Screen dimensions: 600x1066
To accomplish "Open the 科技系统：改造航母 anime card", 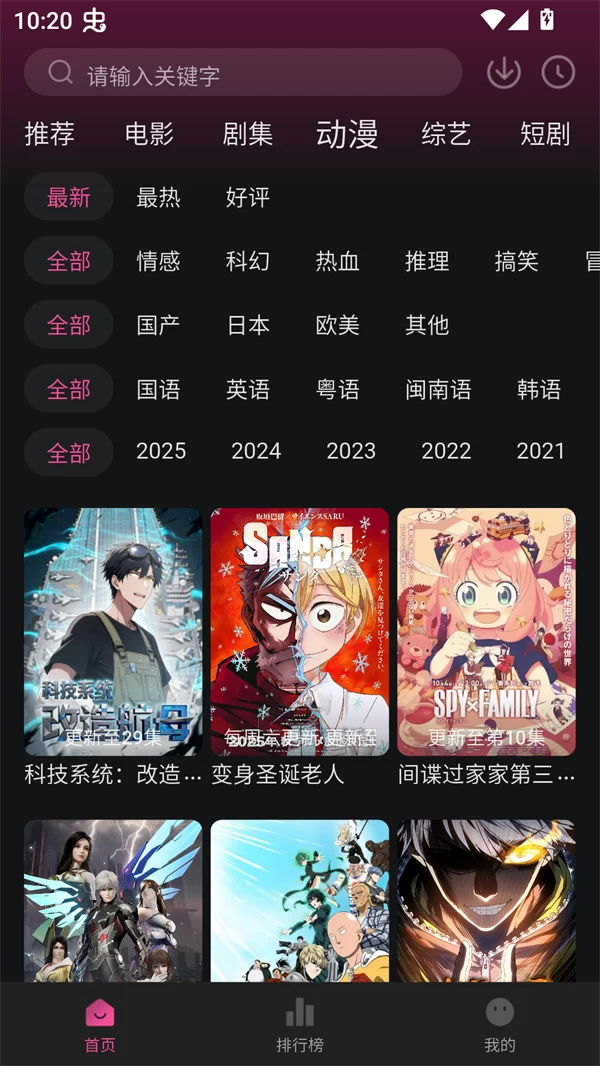I will tap(113, 632).
